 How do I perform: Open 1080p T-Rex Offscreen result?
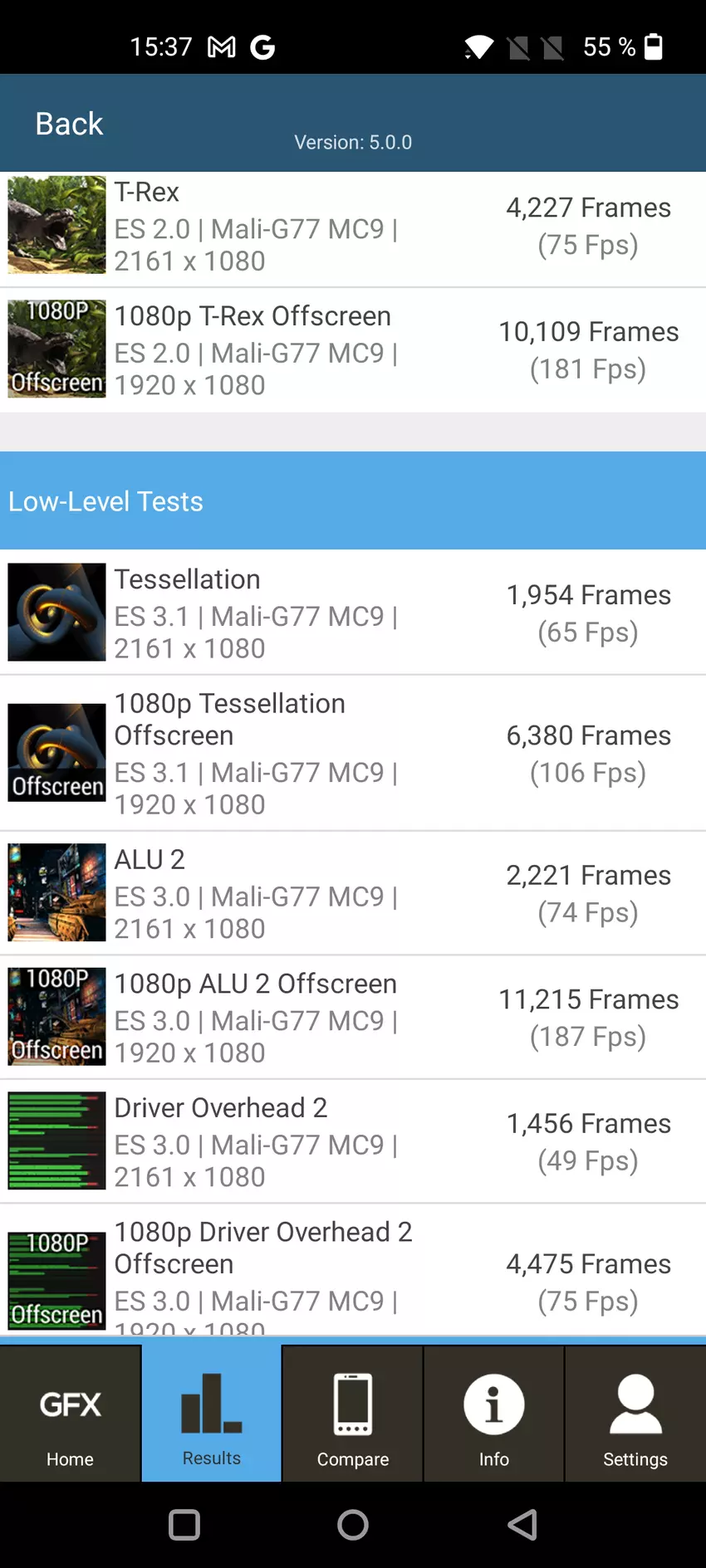353,350
